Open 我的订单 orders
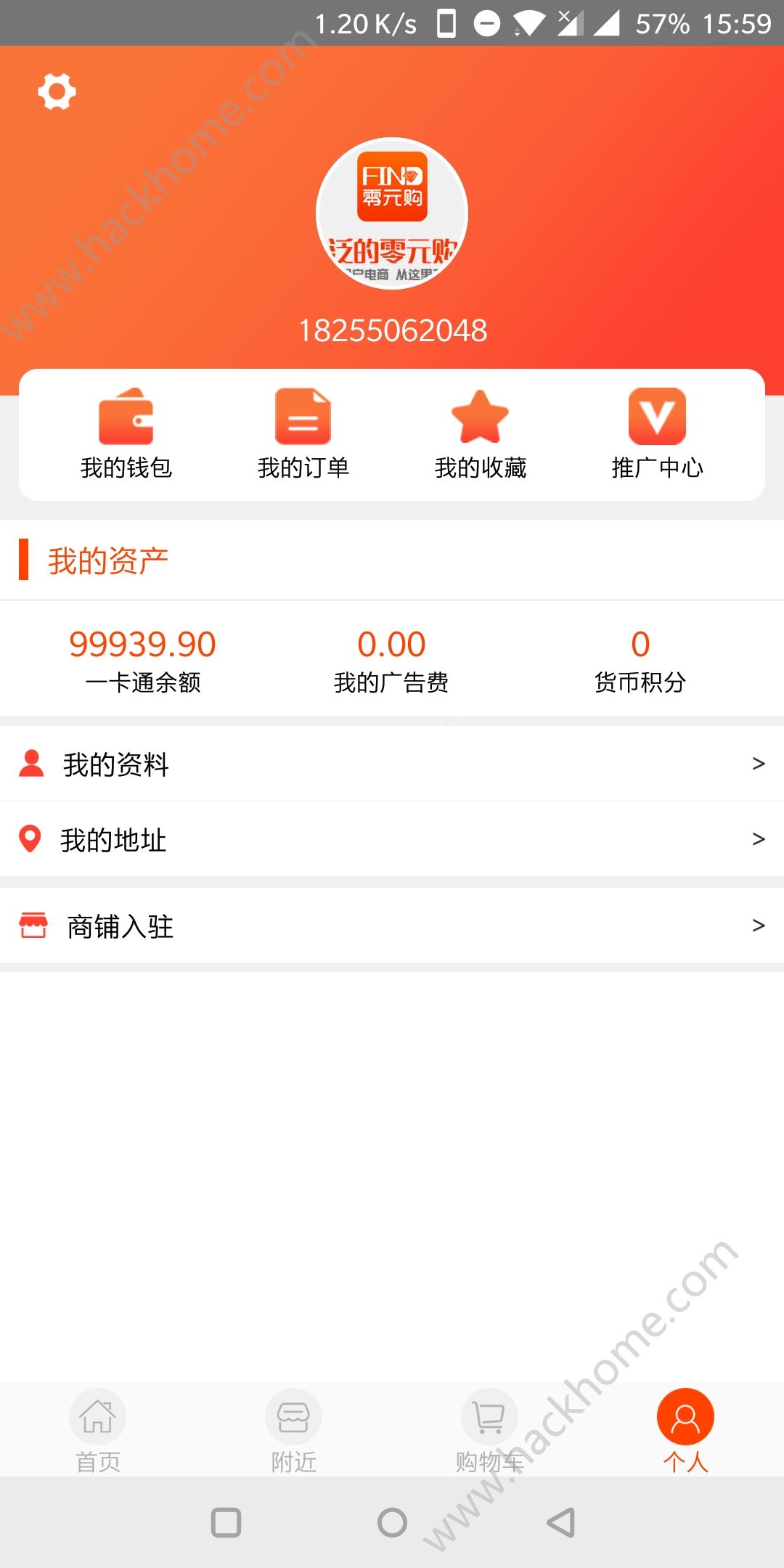This screenshot has height=1568, width=784. (x=303, y=434)
